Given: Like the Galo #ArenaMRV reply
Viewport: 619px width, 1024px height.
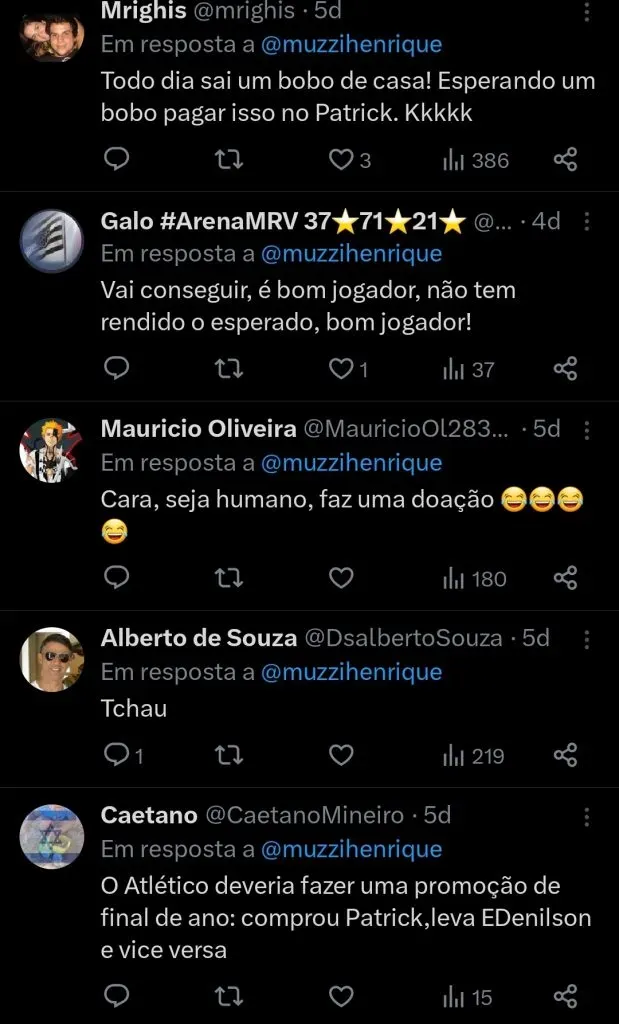Looking at the screenshot, I should [x=342, y=369].
